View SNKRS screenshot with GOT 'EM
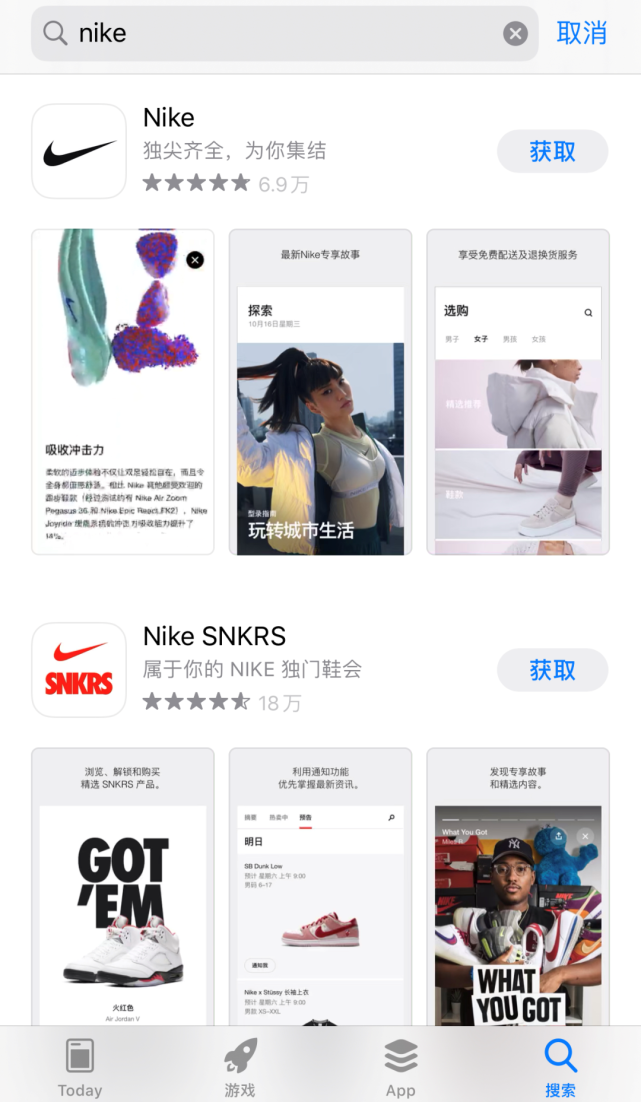The width and height of the screenshot is (641, 1102). click(123, 886)
